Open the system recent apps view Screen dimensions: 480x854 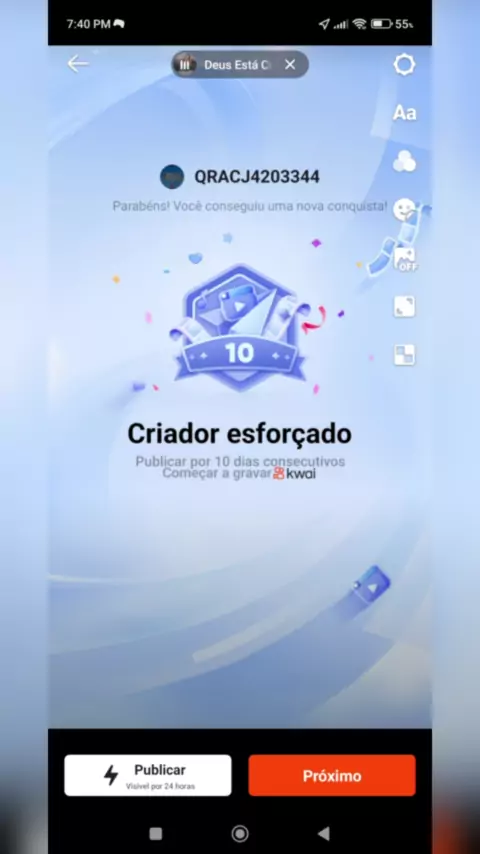click(x=156, y=833)
